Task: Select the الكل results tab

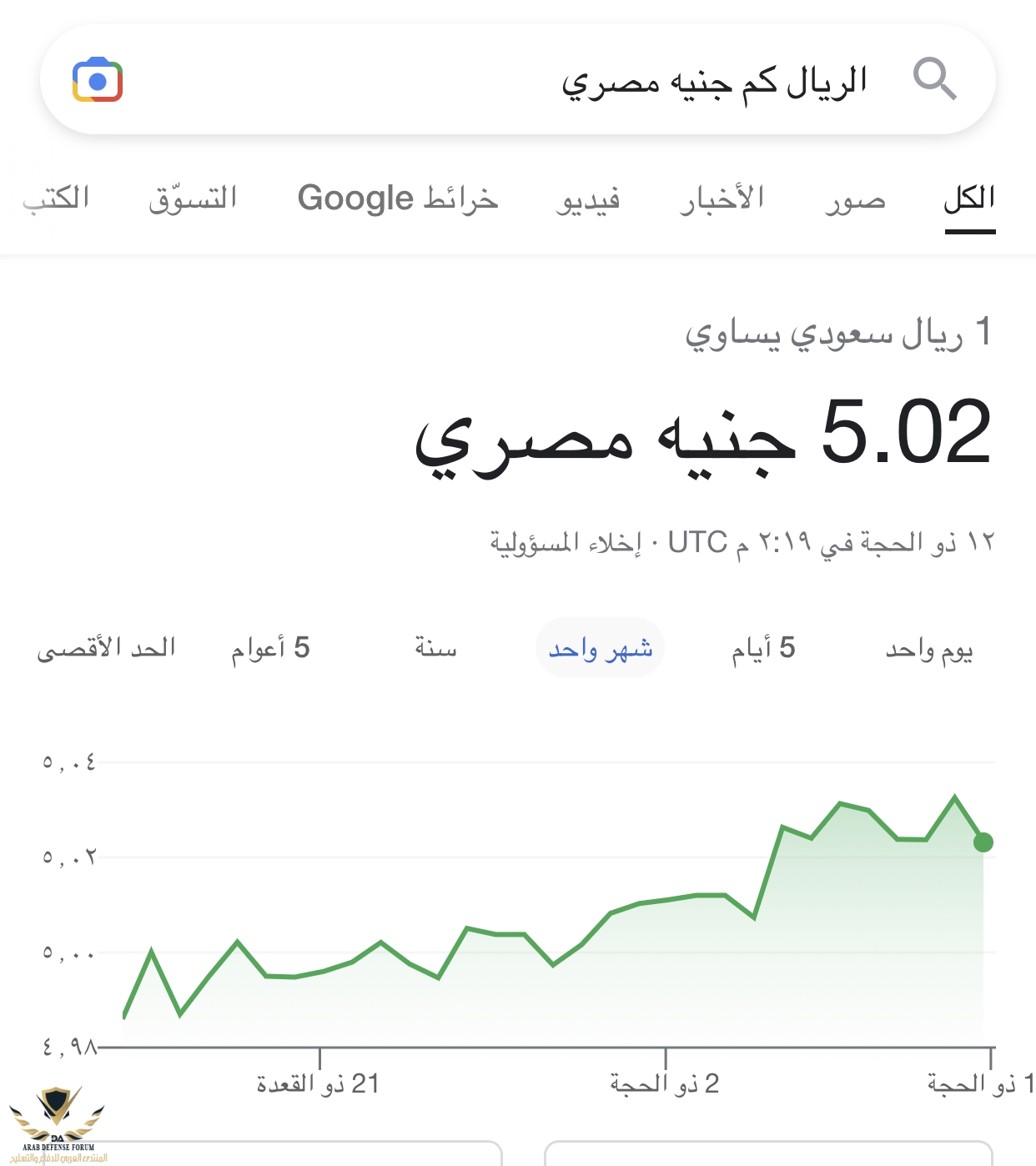Action: pyautogui.click(x=969, y=199)
